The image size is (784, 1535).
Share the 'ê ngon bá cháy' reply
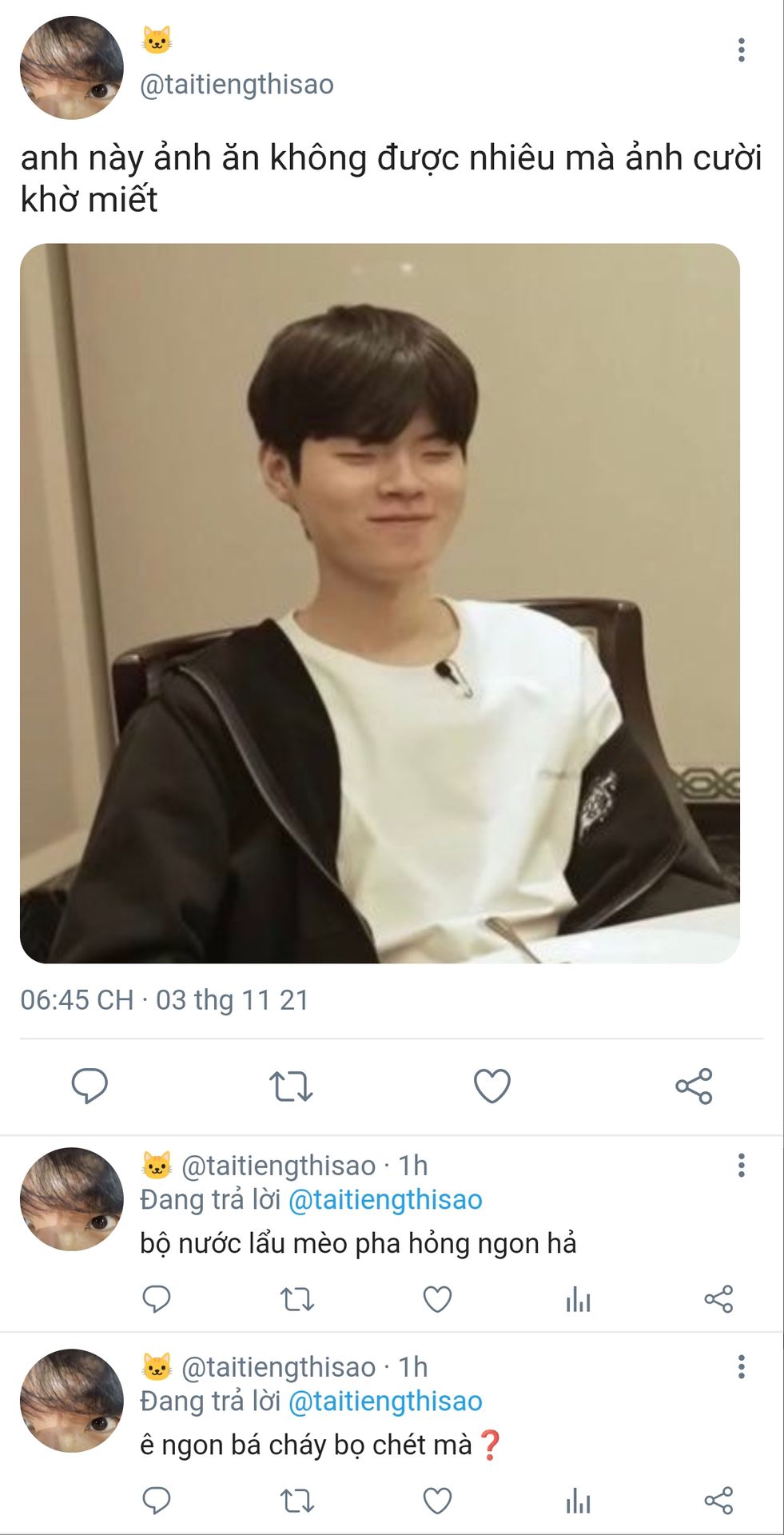tap(718, 1501)
